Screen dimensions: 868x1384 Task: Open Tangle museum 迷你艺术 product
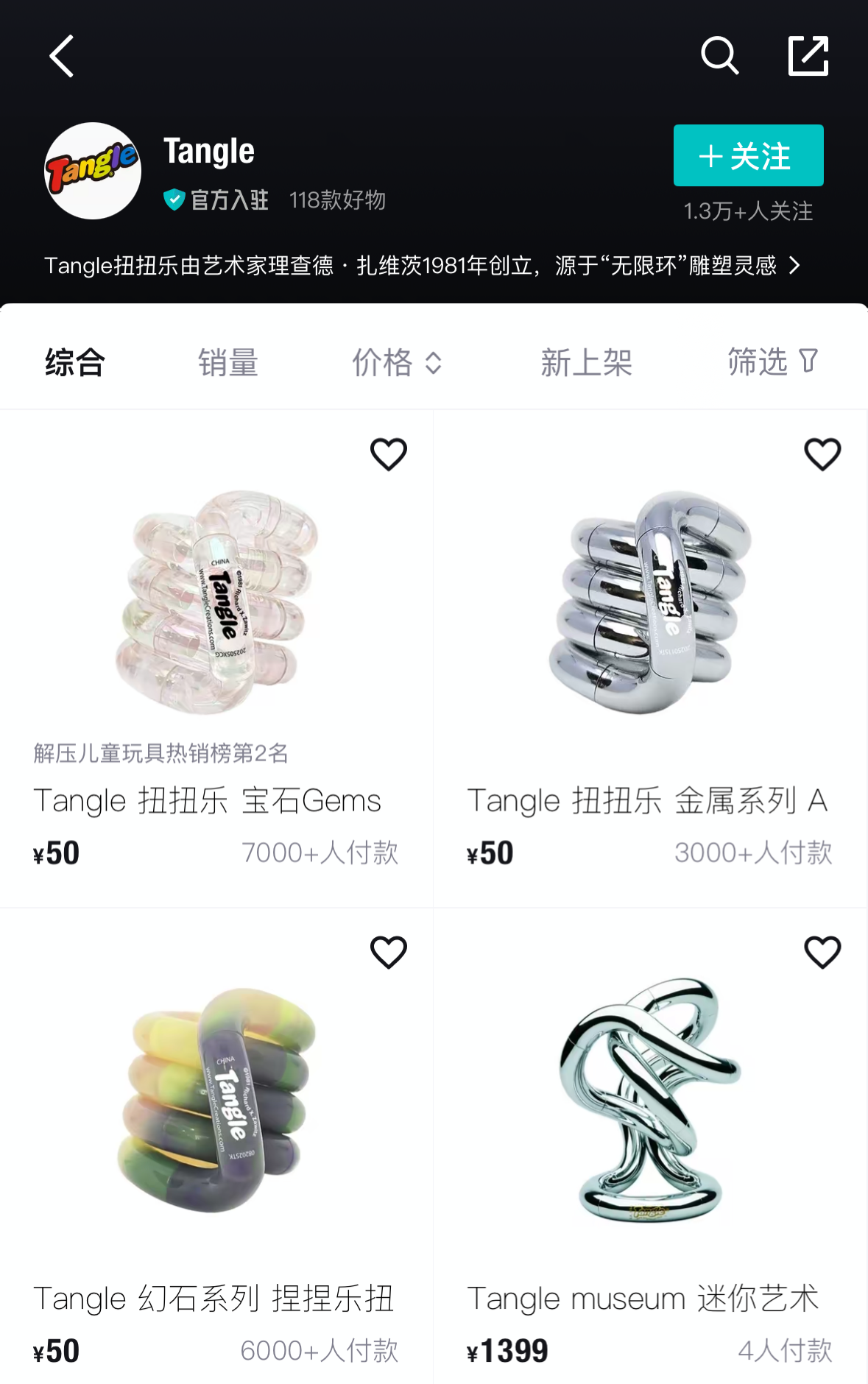(x=650, y=1101)
